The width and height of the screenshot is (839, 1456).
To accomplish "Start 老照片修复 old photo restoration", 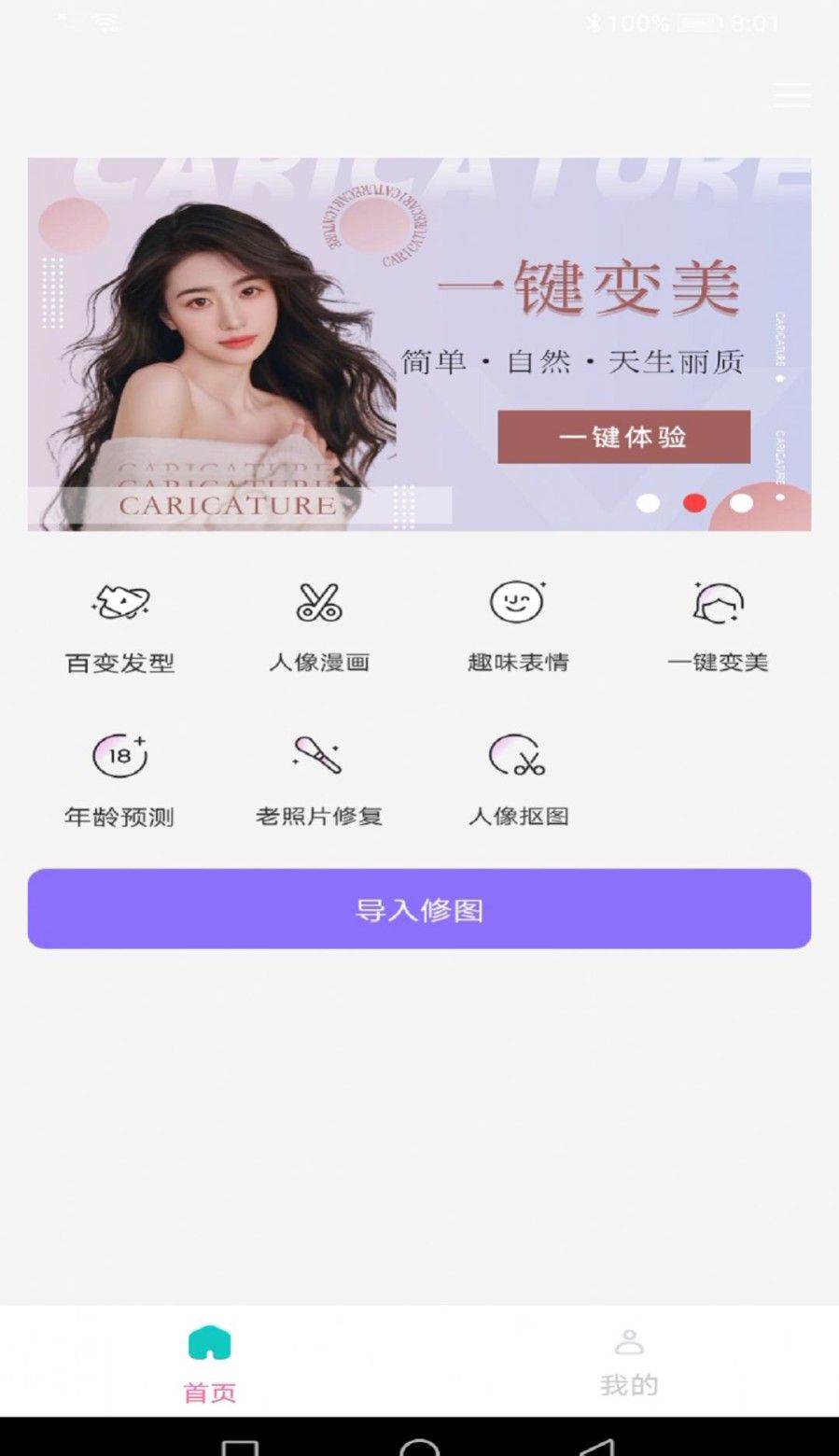I will tap(319, 779).
